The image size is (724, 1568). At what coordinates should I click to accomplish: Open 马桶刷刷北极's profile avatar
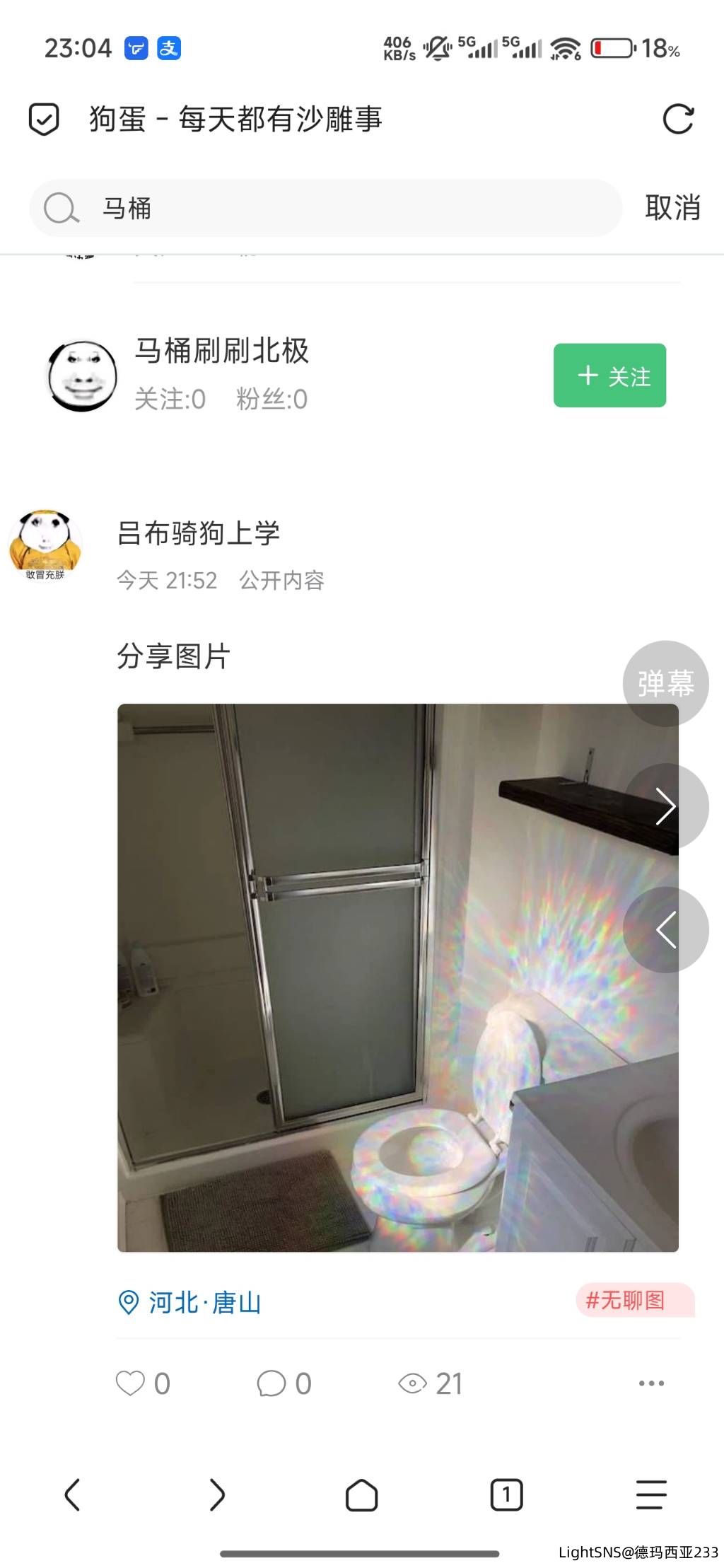[82, 376]
